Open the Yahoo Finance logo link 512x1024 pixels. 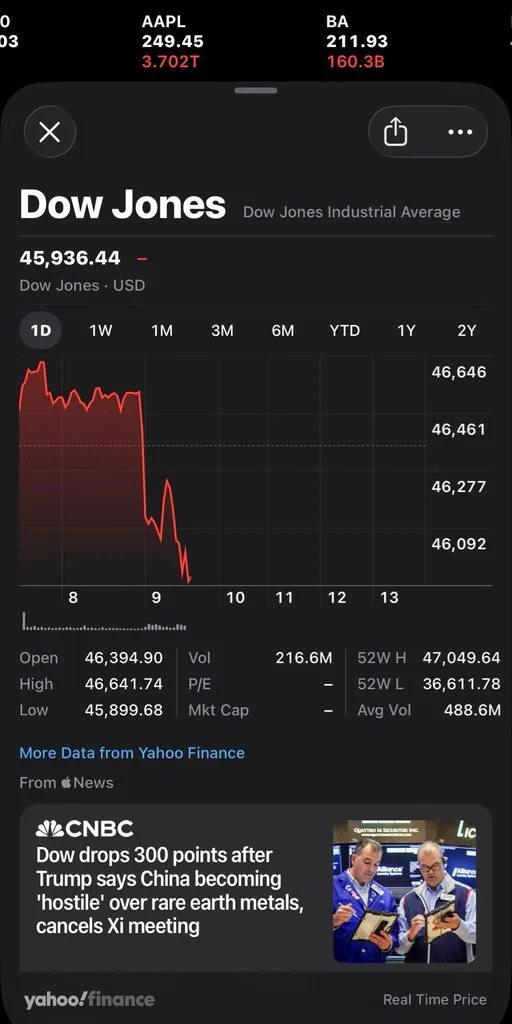click(x=89, y=999)
